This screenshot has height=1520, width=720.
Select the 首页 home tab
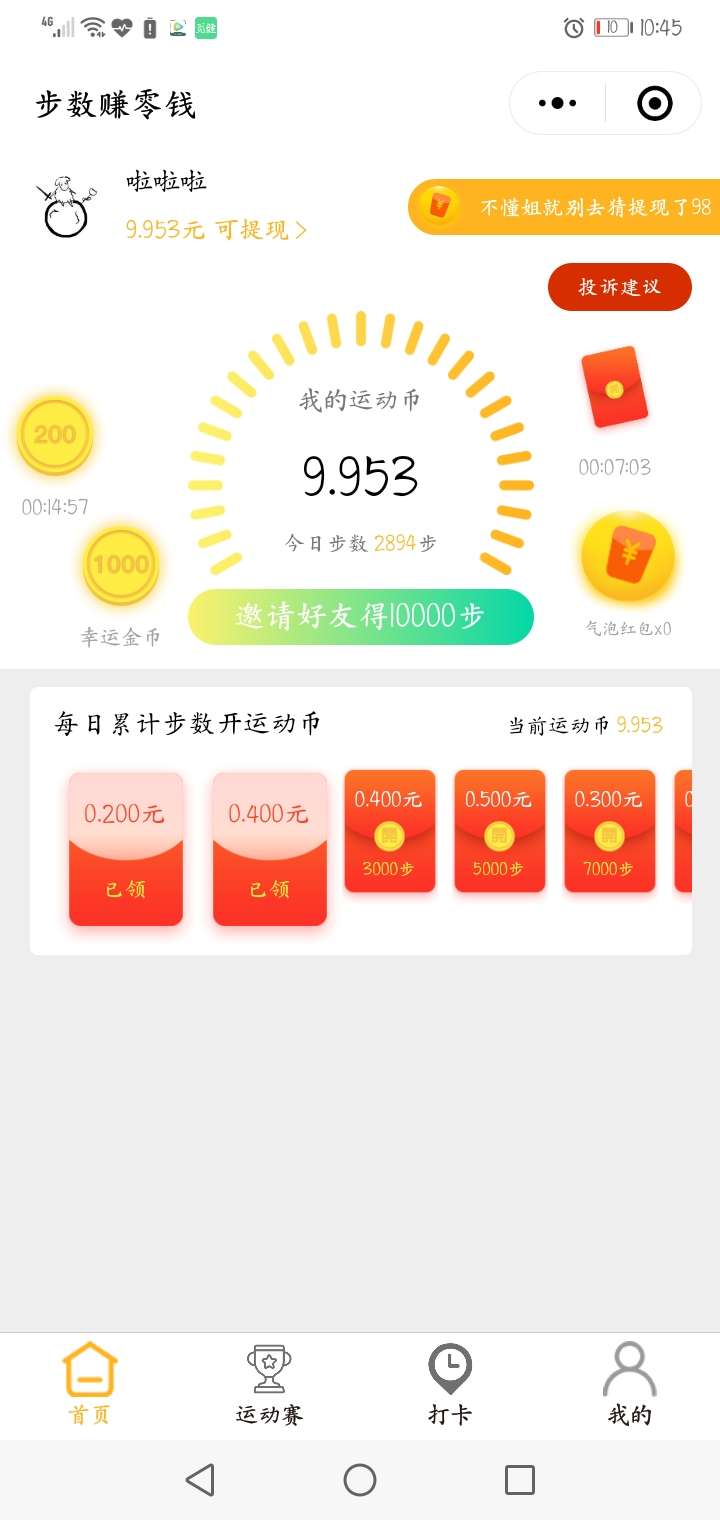point(88,1385)
